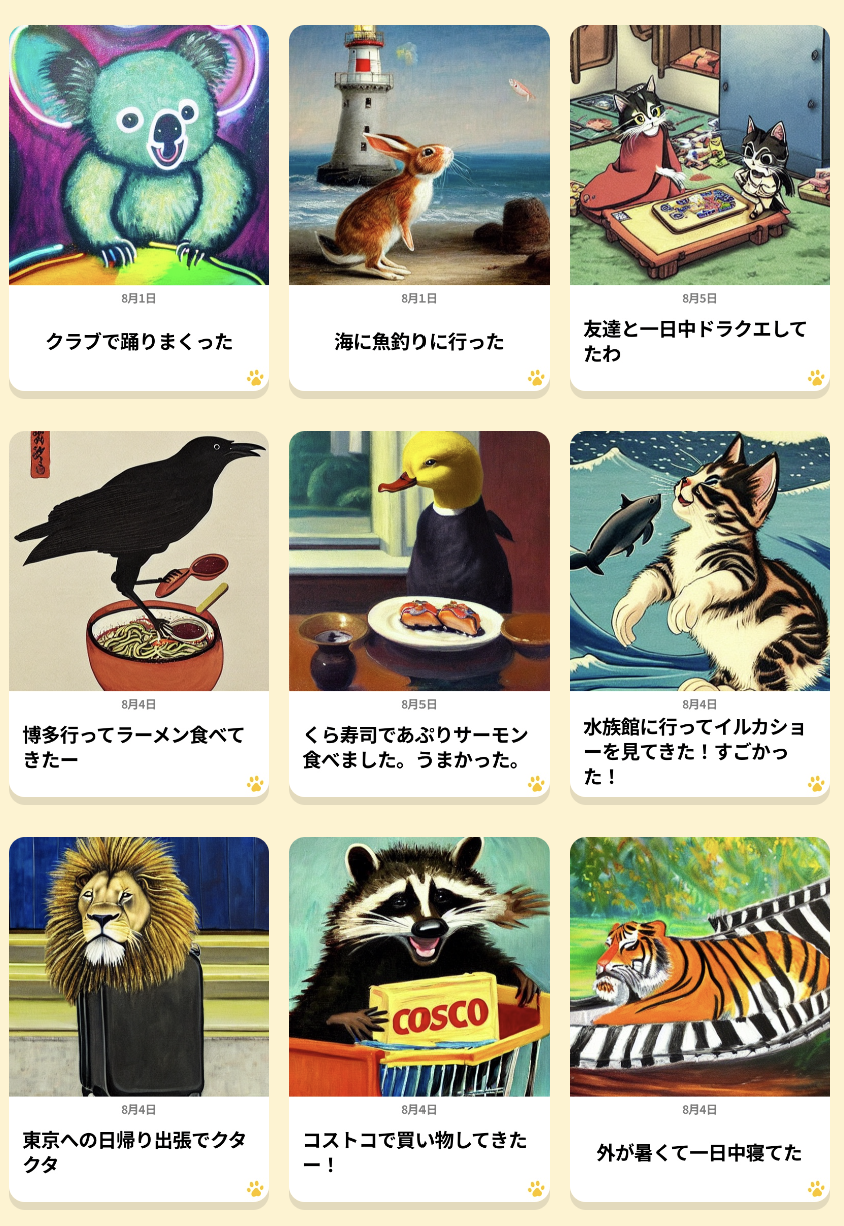
Task: Paw-like the 水族館 dolphin show card
Action: [816, 784]
